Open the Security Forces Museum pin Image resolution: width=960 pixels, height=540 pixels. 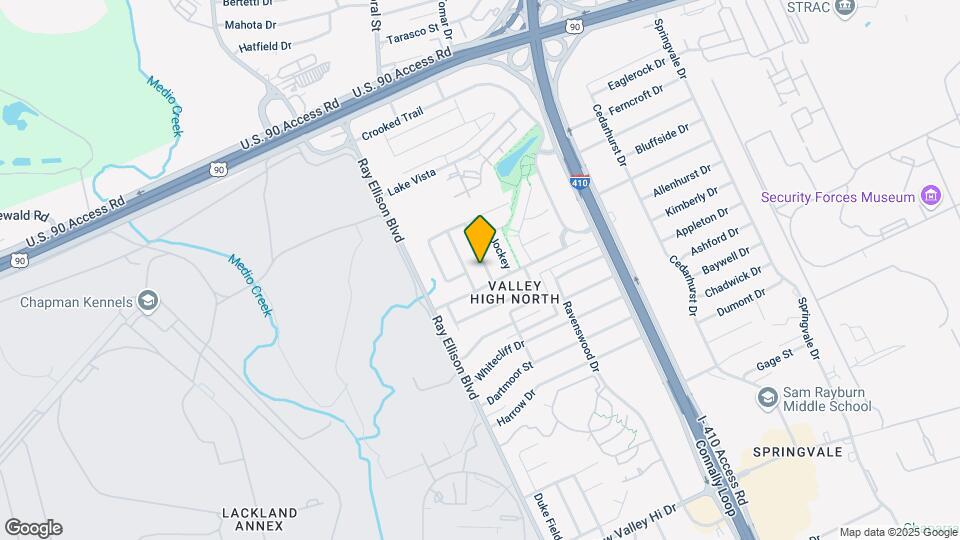coord(932,196)
